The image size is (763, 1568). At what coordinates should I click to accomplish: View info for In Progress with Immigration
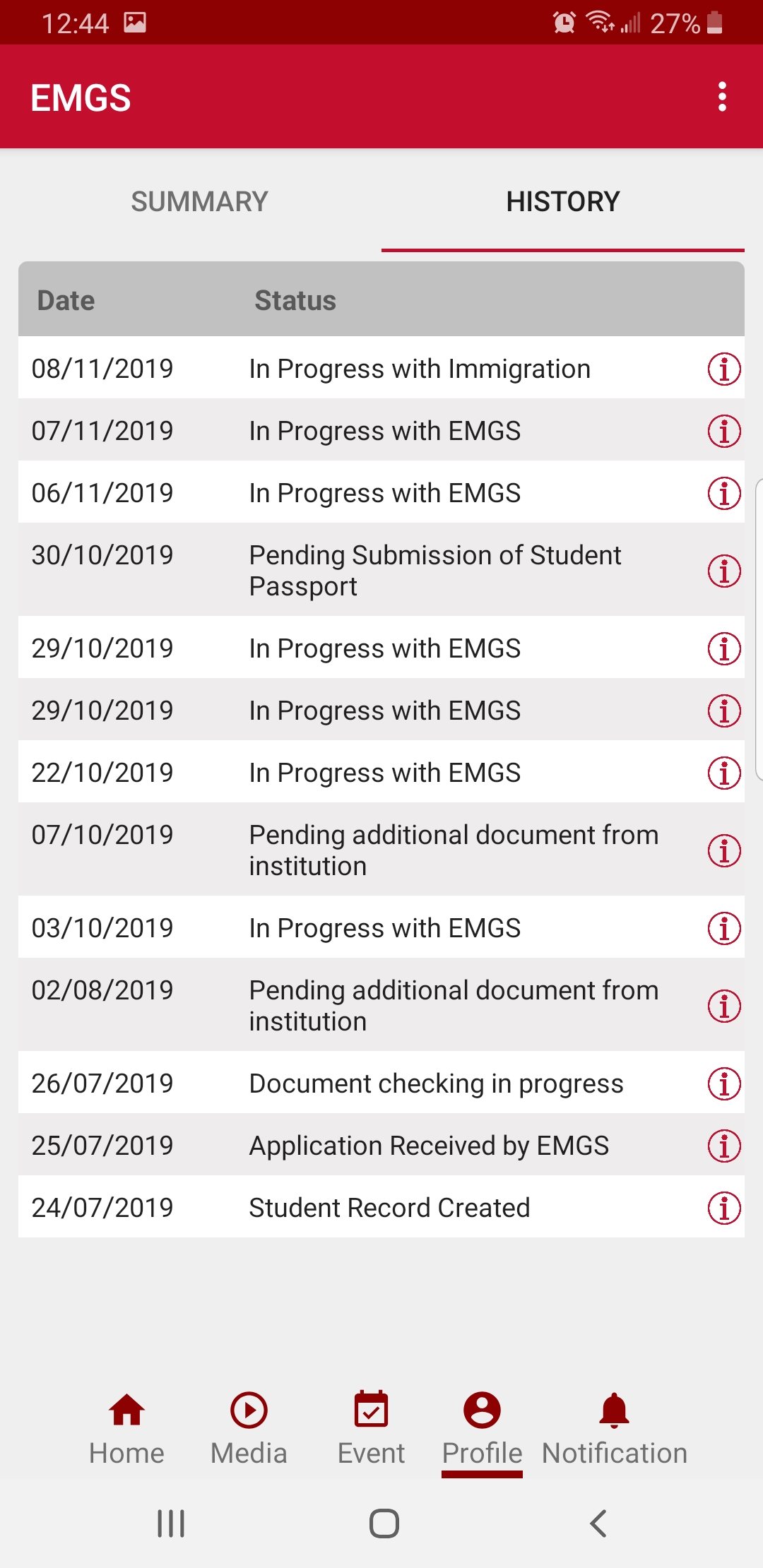pos(724,369)
